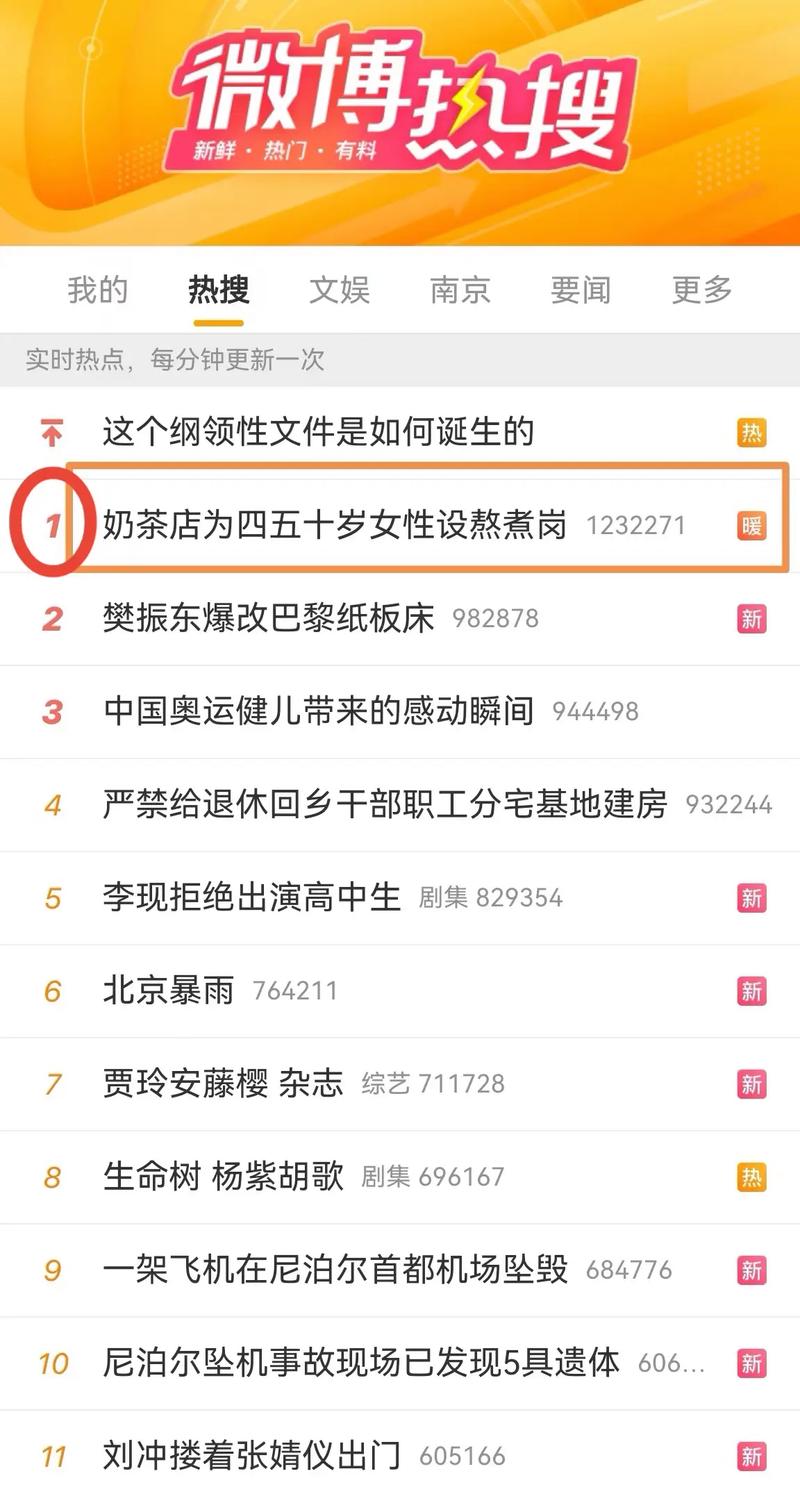Click the 新 badge beside 樊振东爆改巴黎纸板床
The image size is (800, 1494).
tap(752, 618)
